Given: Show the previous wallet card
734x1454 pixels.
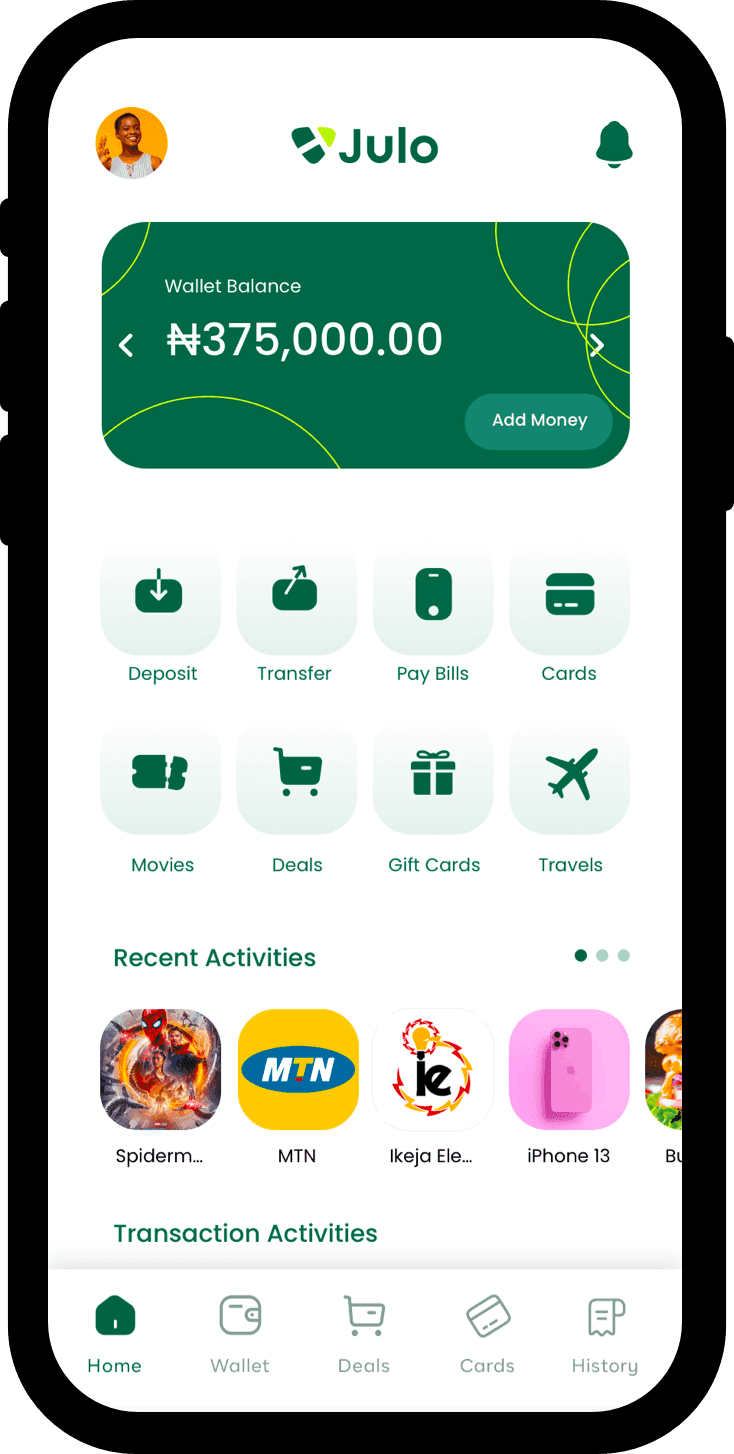Looking at the screenshot, I should point(126,346).
